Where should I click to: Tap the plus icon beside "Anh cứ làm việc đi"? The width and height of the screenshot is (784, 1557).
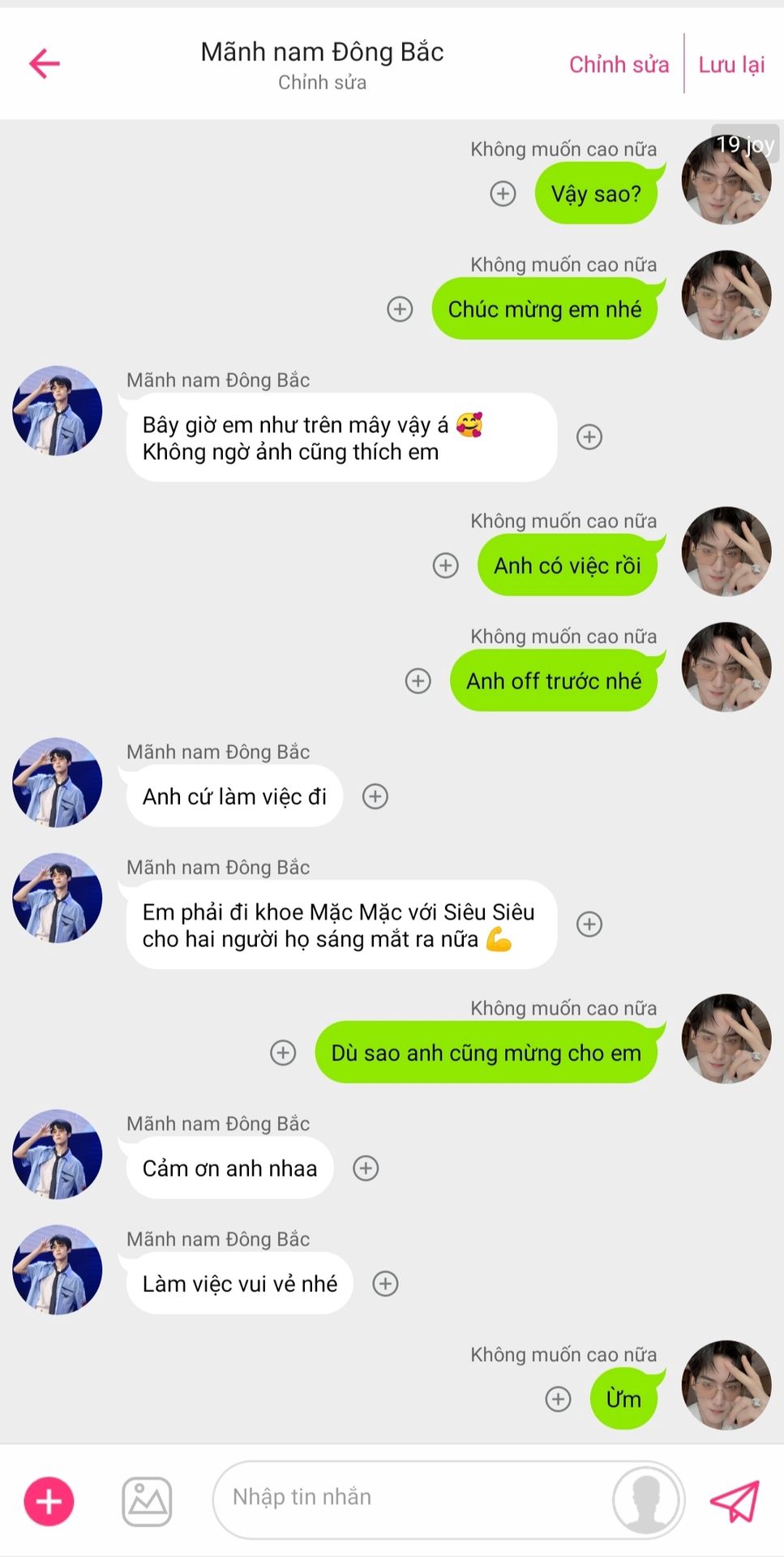375,796
